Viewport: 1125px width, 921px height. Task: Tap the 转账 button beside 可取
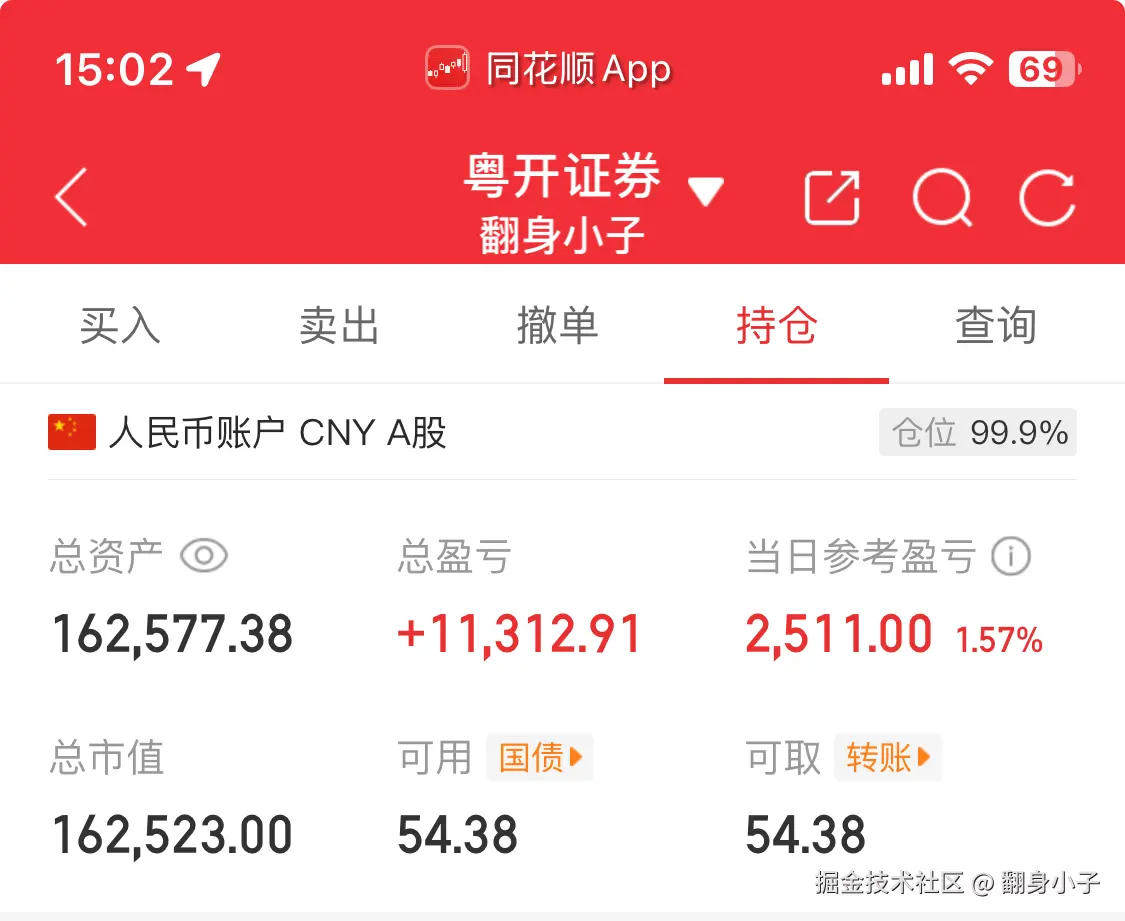coord(888,757)
